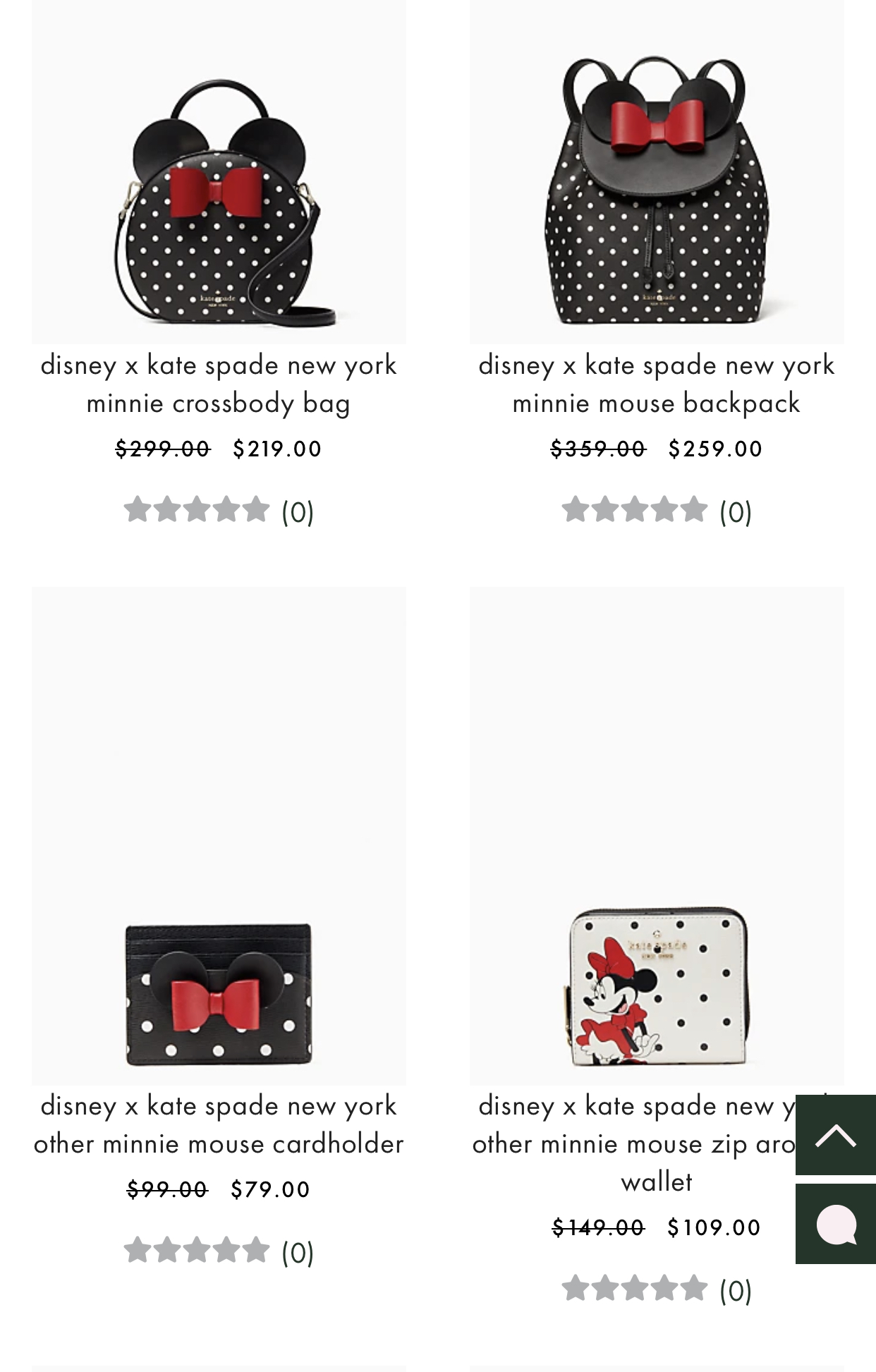Start a live chat with support
The width and height of the screenshot is (876, 1372).
pyautogui.click(x=836, y=1224)
